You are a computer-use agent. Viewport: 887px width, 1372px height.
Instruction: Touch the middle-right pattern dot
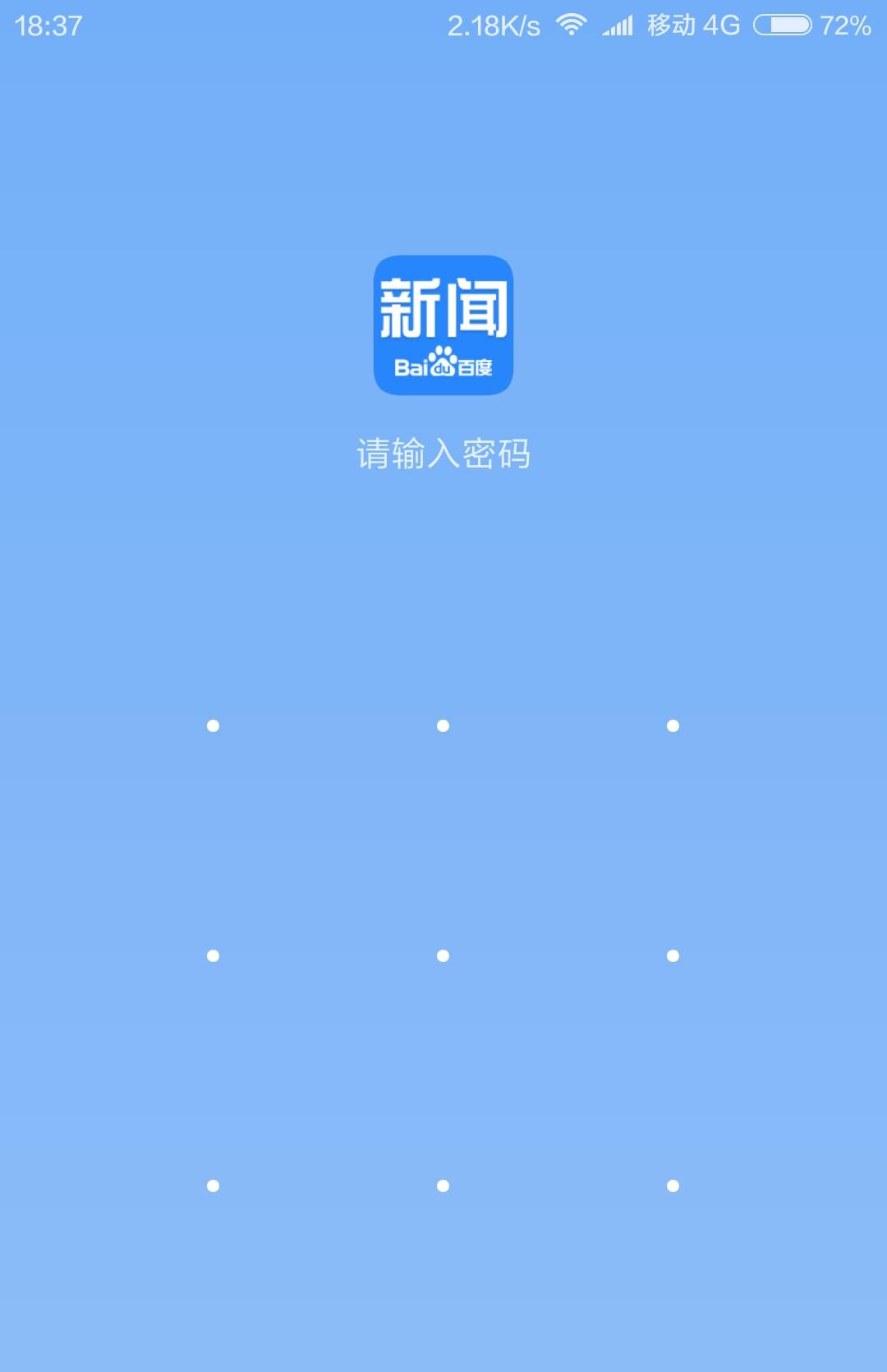coord(673,955)
